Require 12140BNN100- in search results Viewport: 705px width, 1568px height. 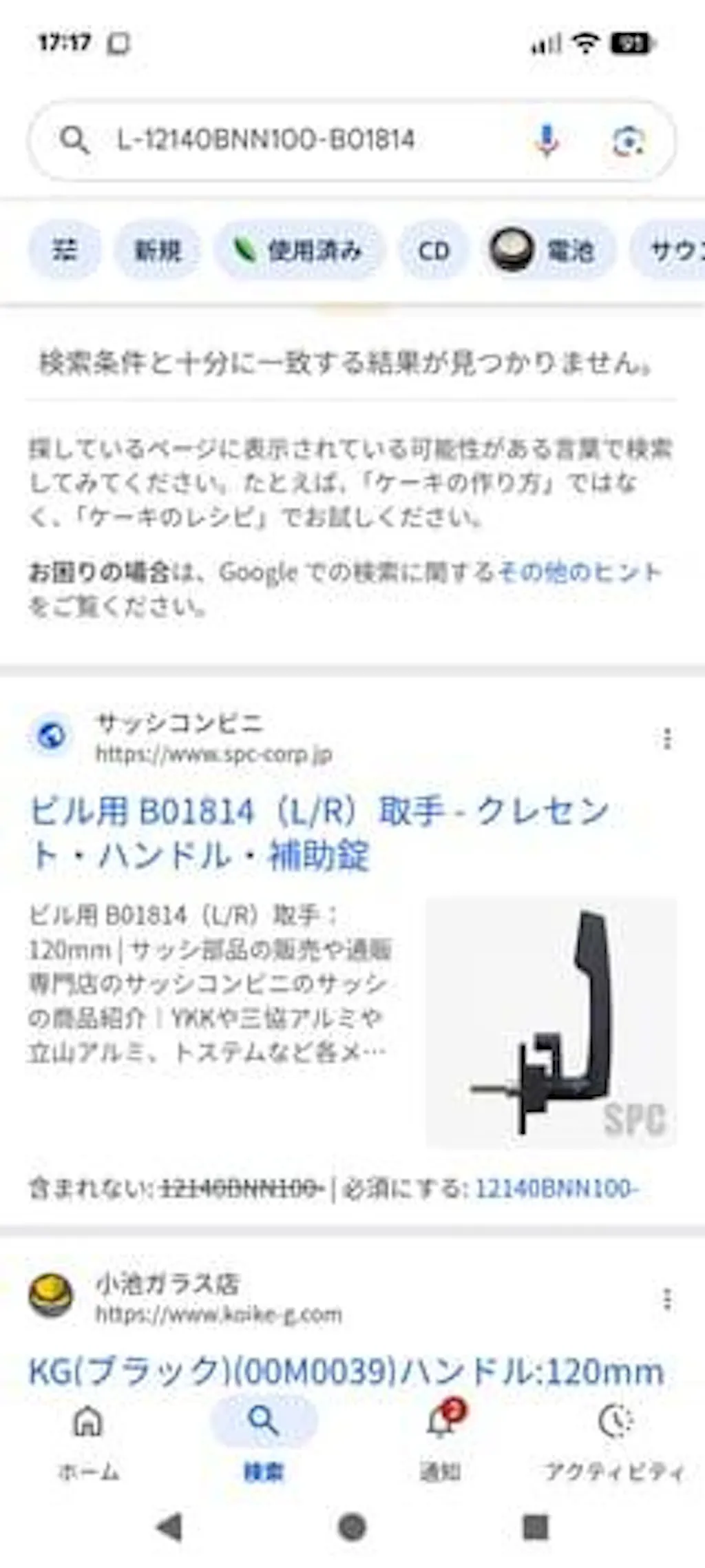[x=556, y=1189]
